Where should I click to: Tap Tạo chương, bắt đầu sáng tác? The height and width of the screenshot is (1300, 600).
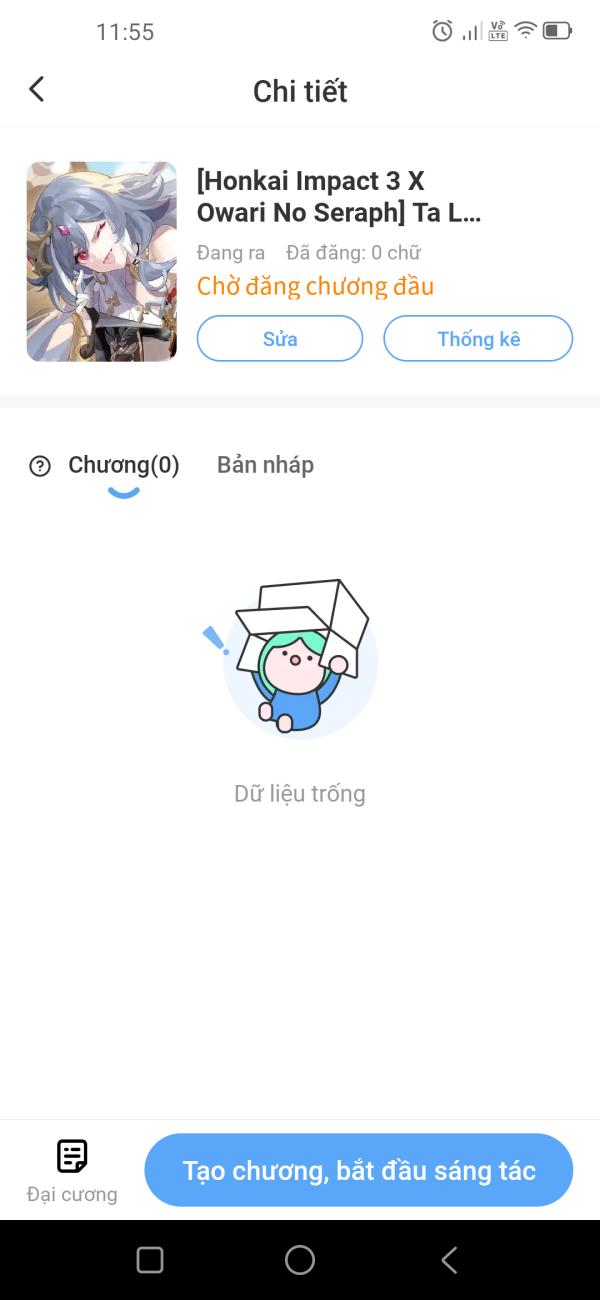tap(359, 1170)
